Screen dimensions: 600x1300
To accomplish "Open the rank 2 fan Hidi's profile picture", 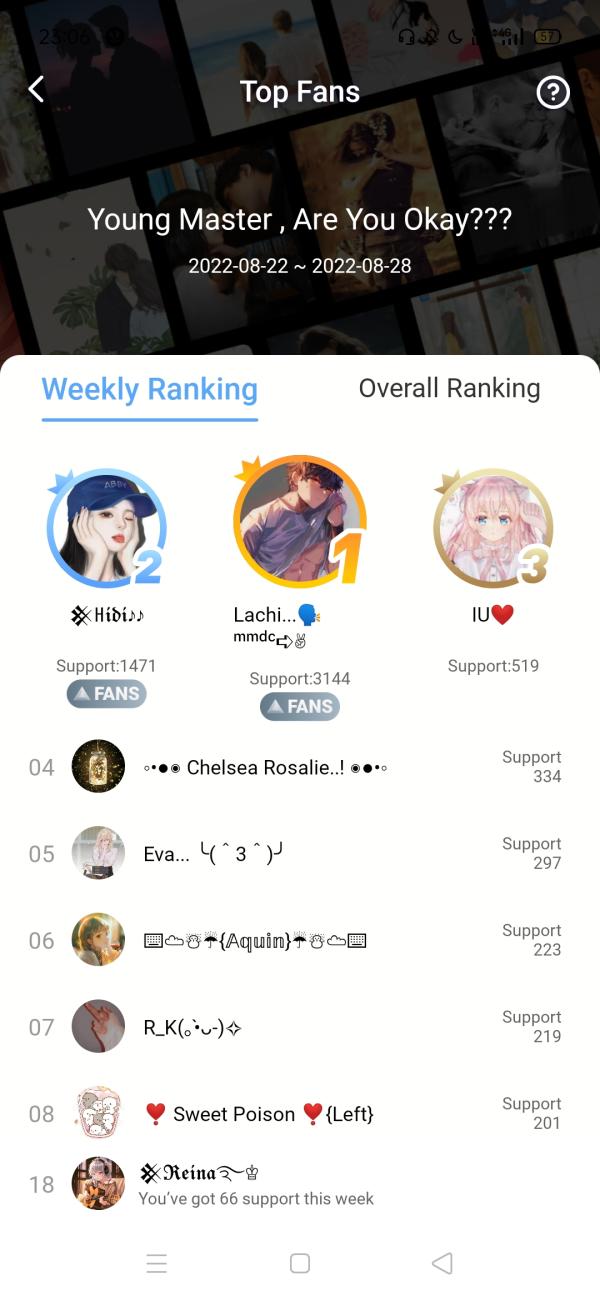I will point(105,527).
